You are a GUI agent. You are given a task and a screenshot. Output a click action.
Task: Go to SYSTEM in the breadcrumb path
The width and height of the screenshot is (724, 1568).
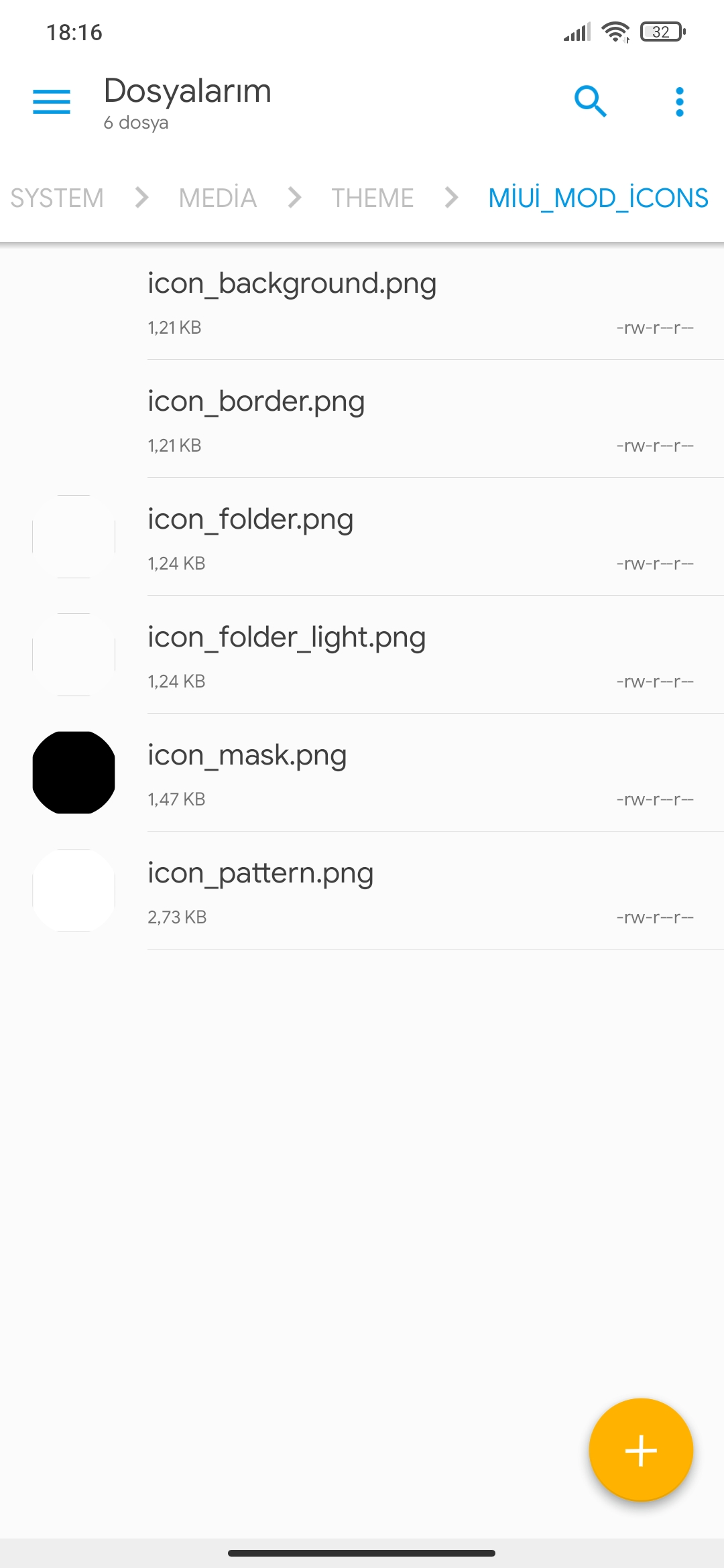(57, 198)
